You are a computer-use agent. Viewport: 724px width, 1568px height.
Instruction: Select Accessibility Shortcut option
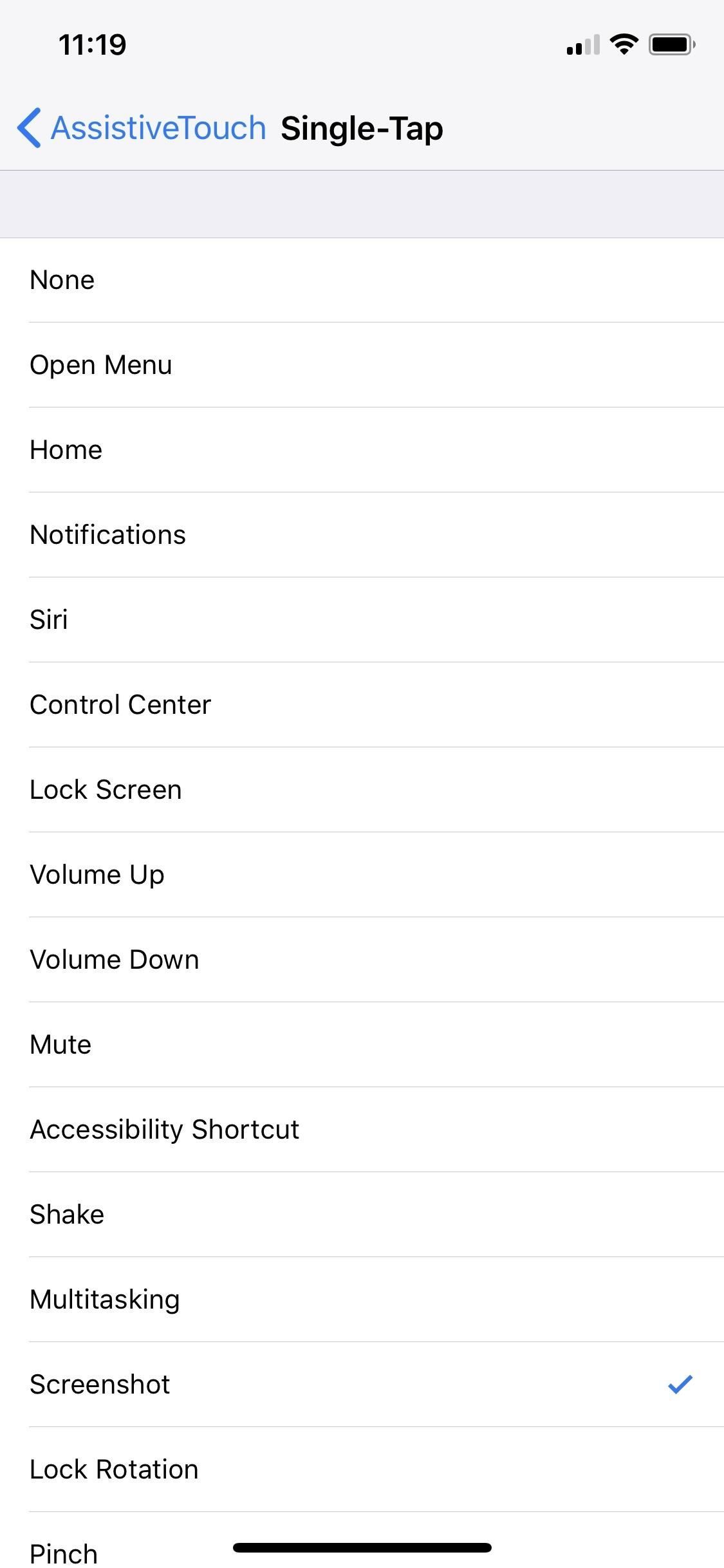[x=165, y=1130]
